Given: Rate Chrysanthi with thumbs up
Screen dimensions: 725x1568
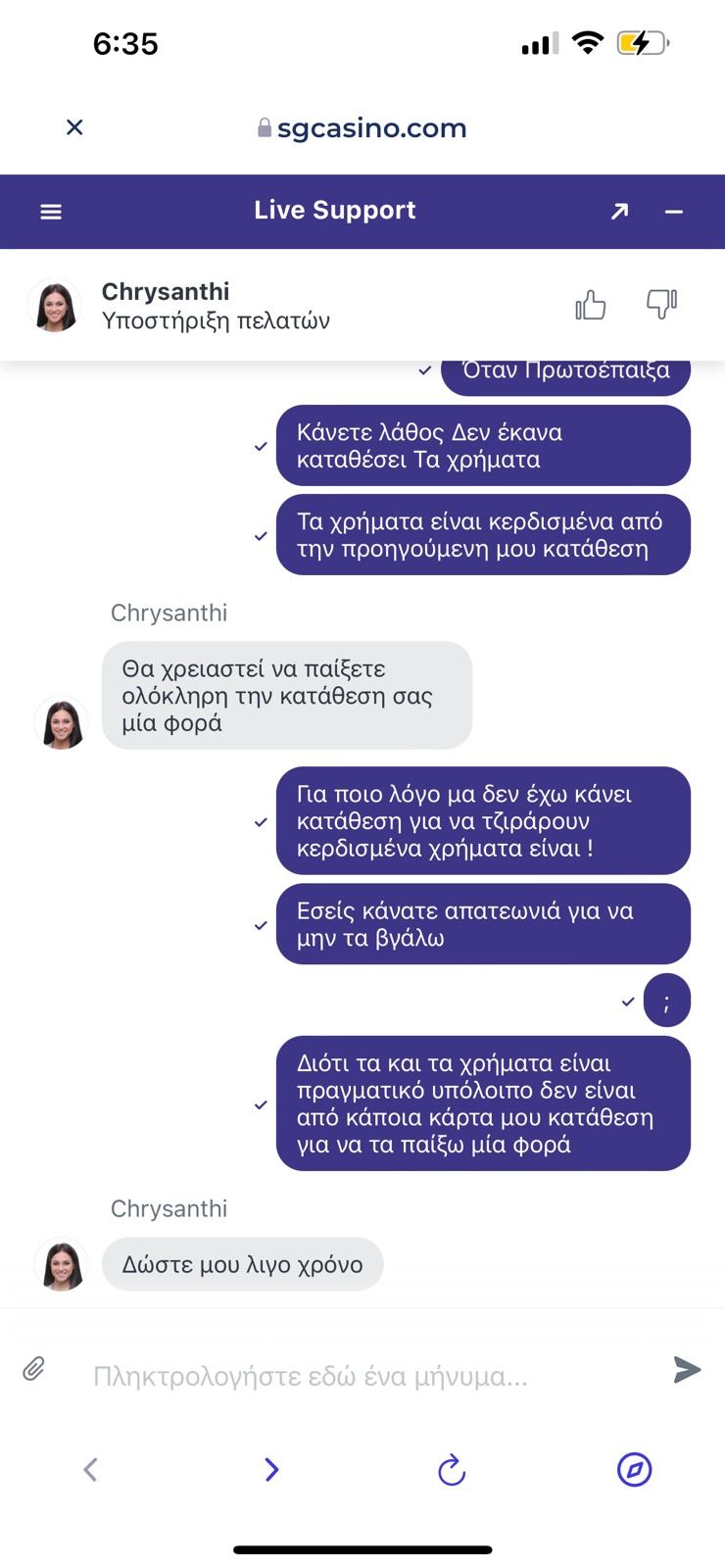Looking at the screenshot, I should pos(591,305).
